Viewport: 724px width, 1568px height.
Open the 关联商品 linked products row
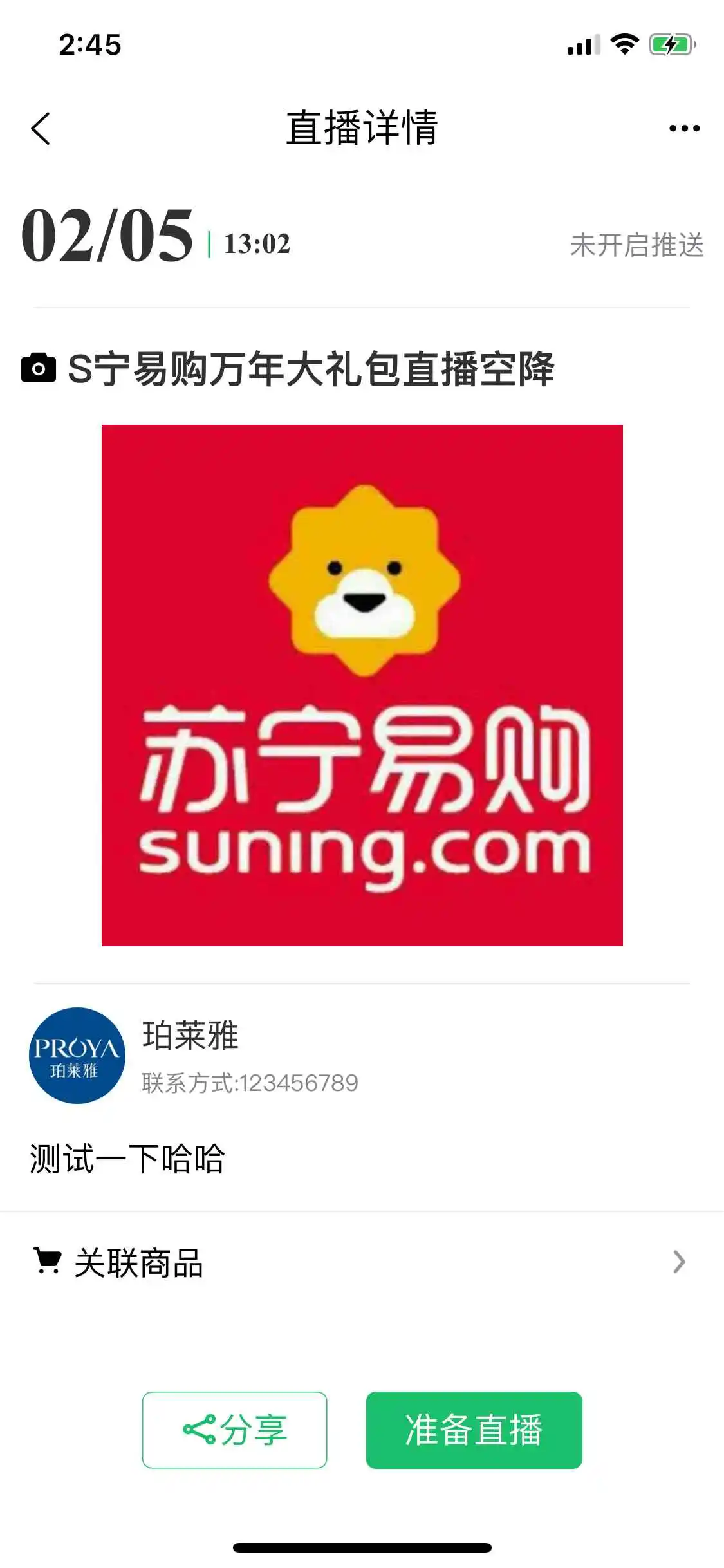[x=362, y=1263]
